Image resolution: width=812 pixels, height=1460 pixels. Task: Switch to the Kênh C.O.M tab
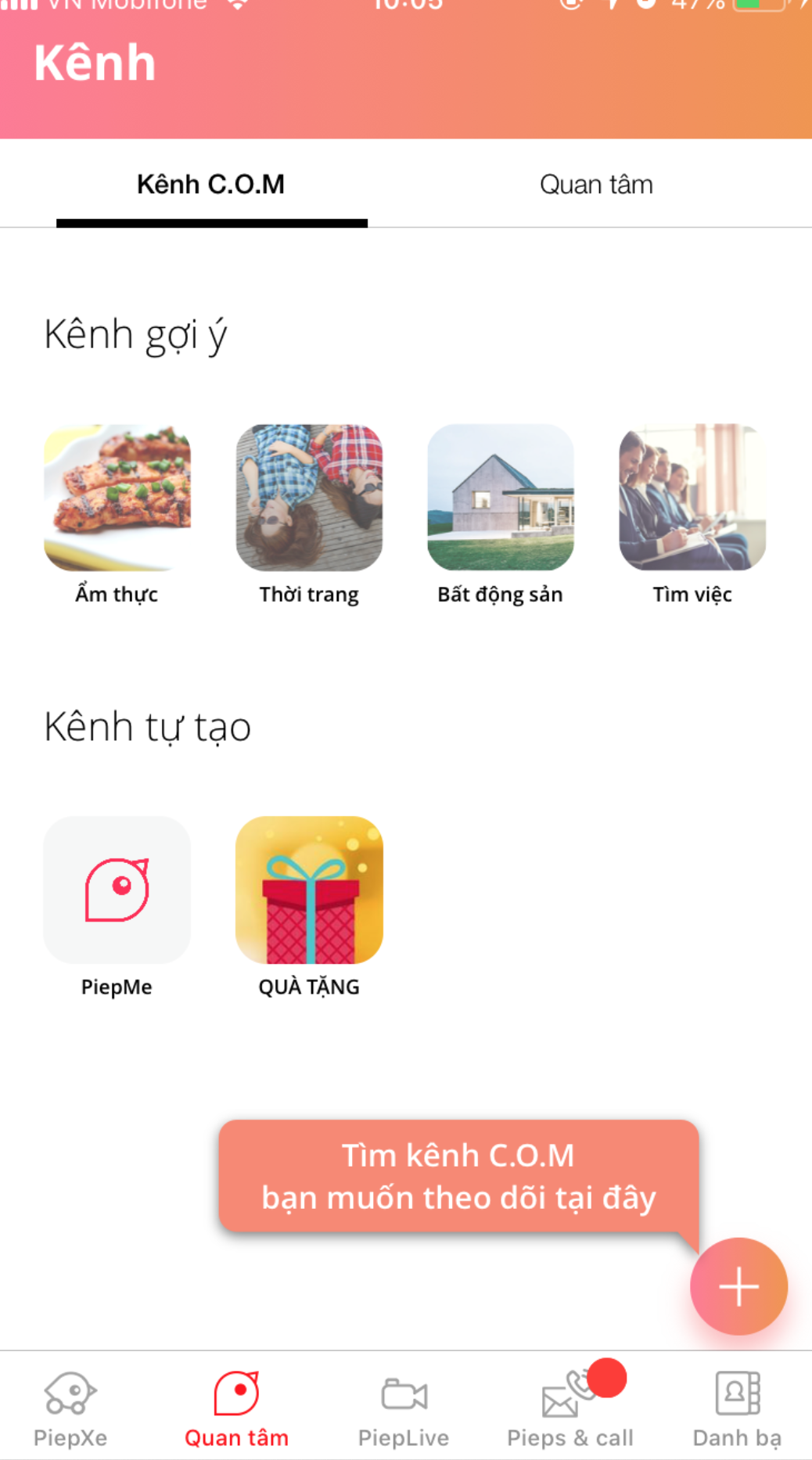click(x=210, y=185)
